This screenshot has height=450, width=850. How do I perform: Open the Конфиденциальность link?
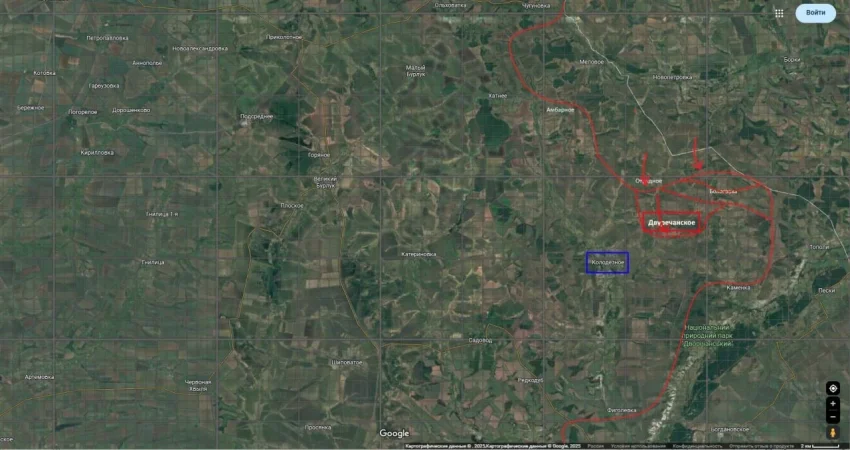pyautogui.click(x=697, y=446)
